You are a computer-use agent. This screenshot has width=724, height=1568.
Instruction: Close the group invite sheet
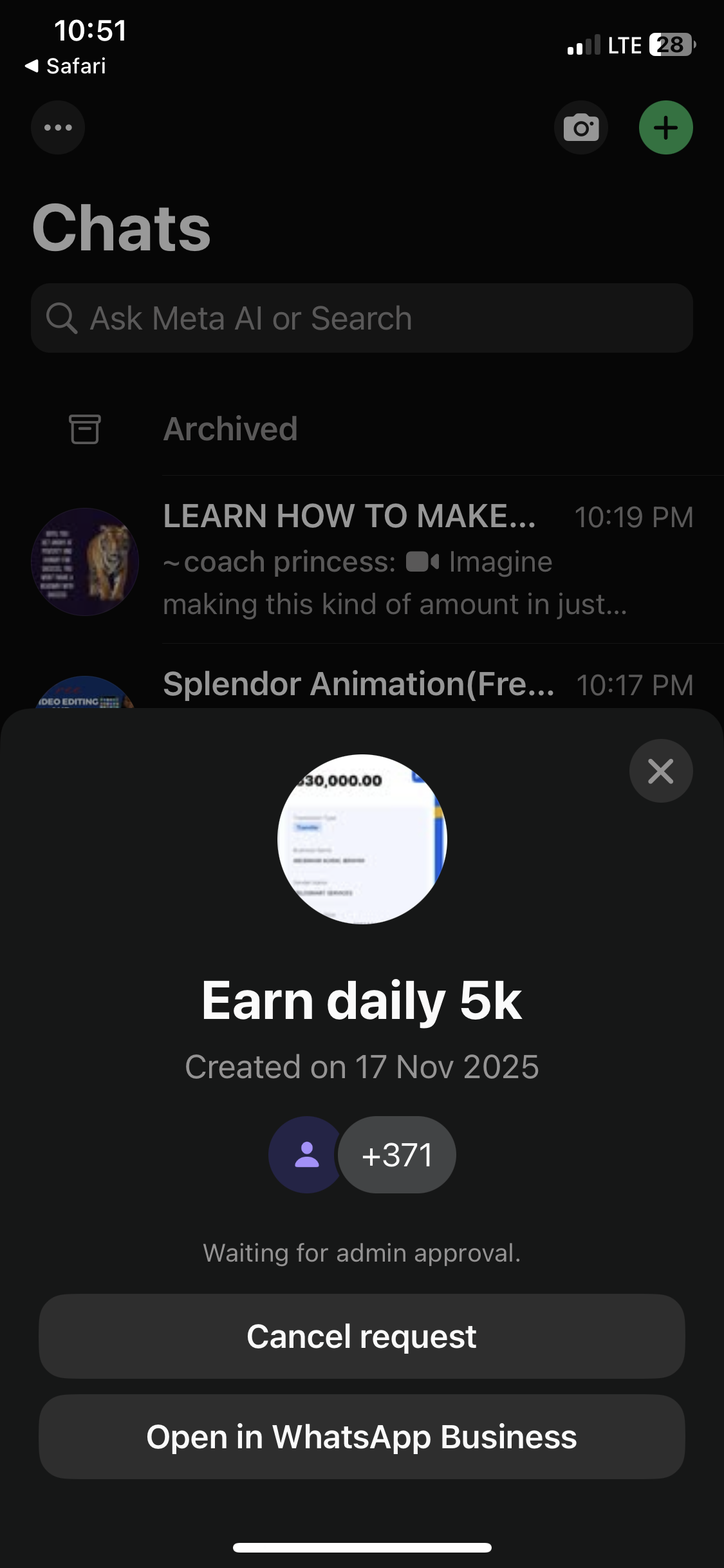pyautogui.click(x=660, y=770)
